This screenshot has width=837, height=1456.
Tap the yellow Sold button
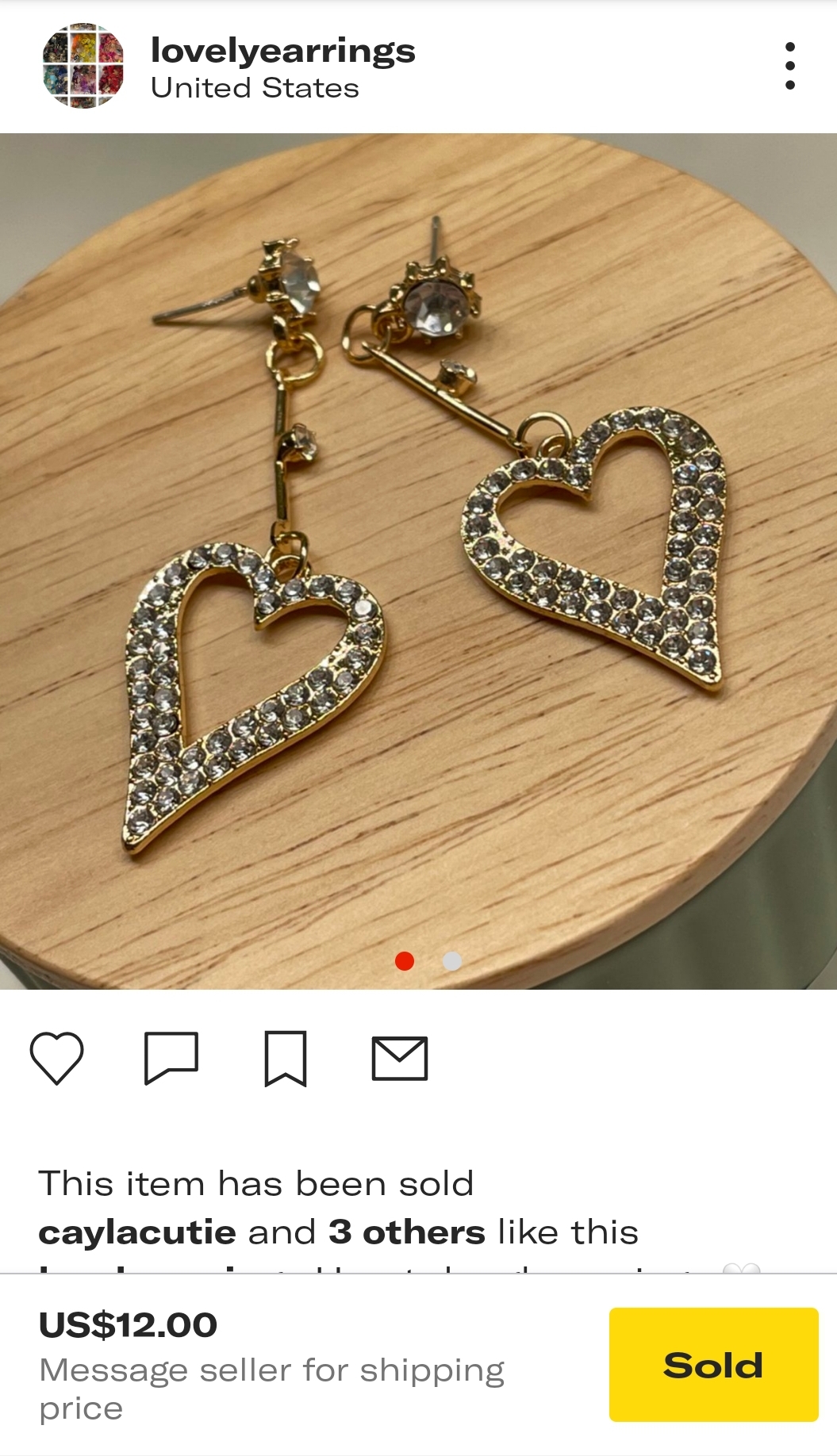pyautogui.click(x=713, y=1364)
